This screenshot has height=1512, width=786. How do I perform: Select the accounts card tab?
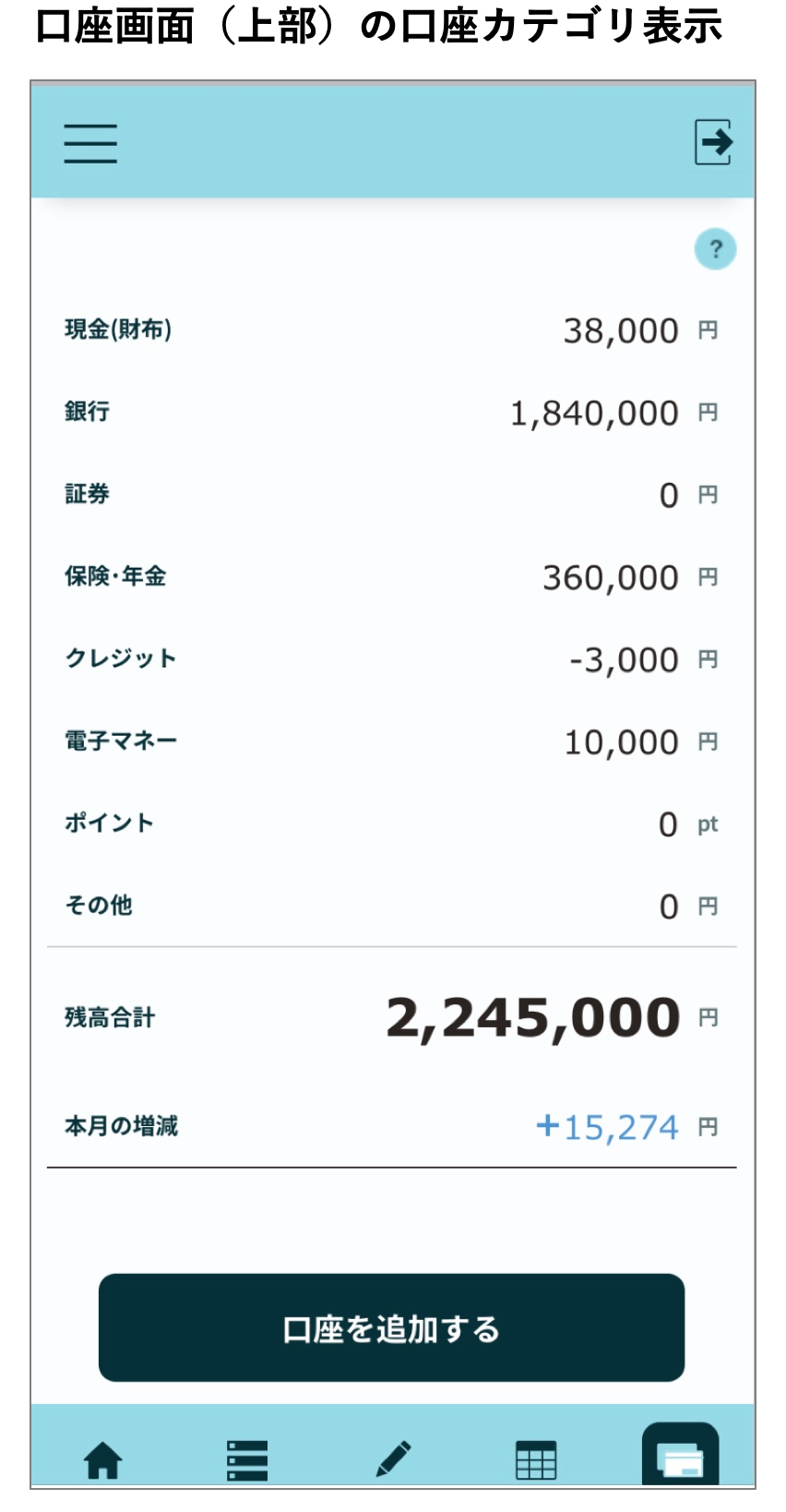pyautogui.click(x=680, y=1455)
